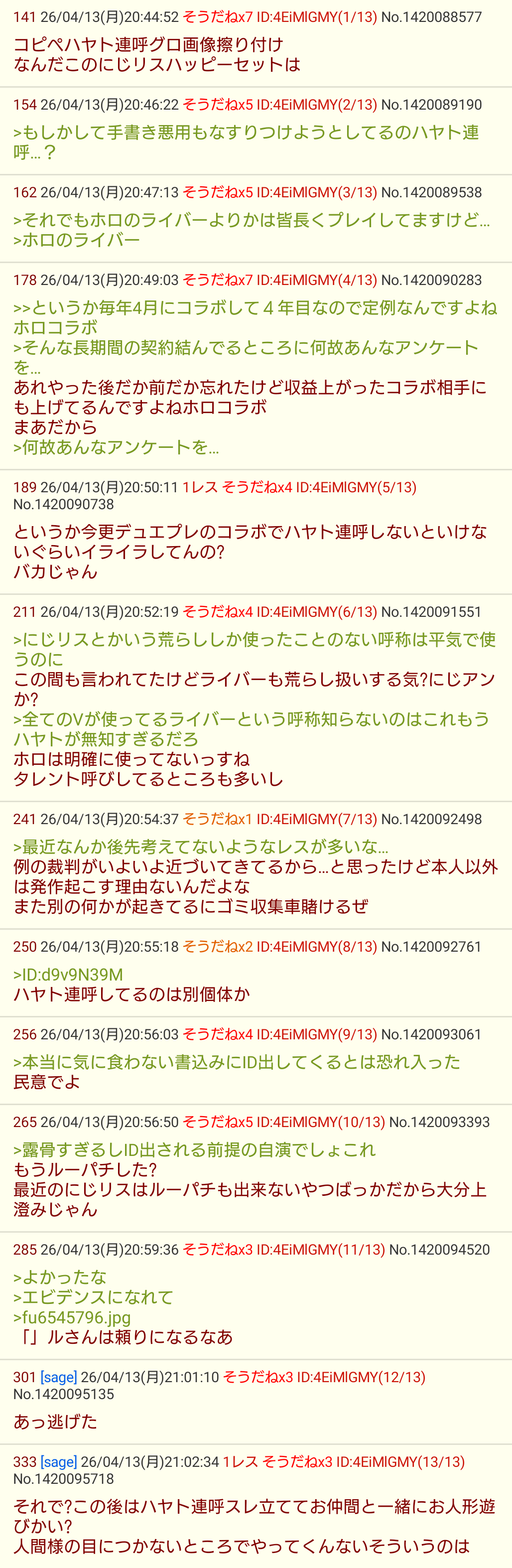Screen dimensions: 512x1568
Task: Tap そうだねx7 on post 141
Action: [x=217, y=17]
